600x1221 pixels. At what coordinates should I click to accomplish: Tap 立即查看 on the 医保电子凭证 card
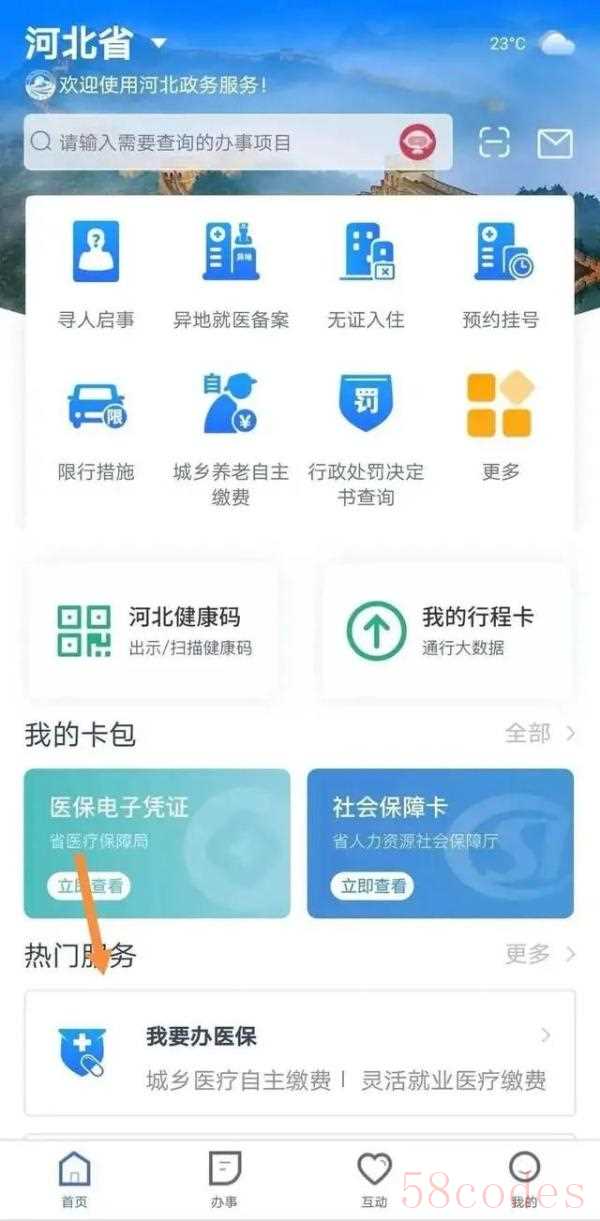[88, 886]
